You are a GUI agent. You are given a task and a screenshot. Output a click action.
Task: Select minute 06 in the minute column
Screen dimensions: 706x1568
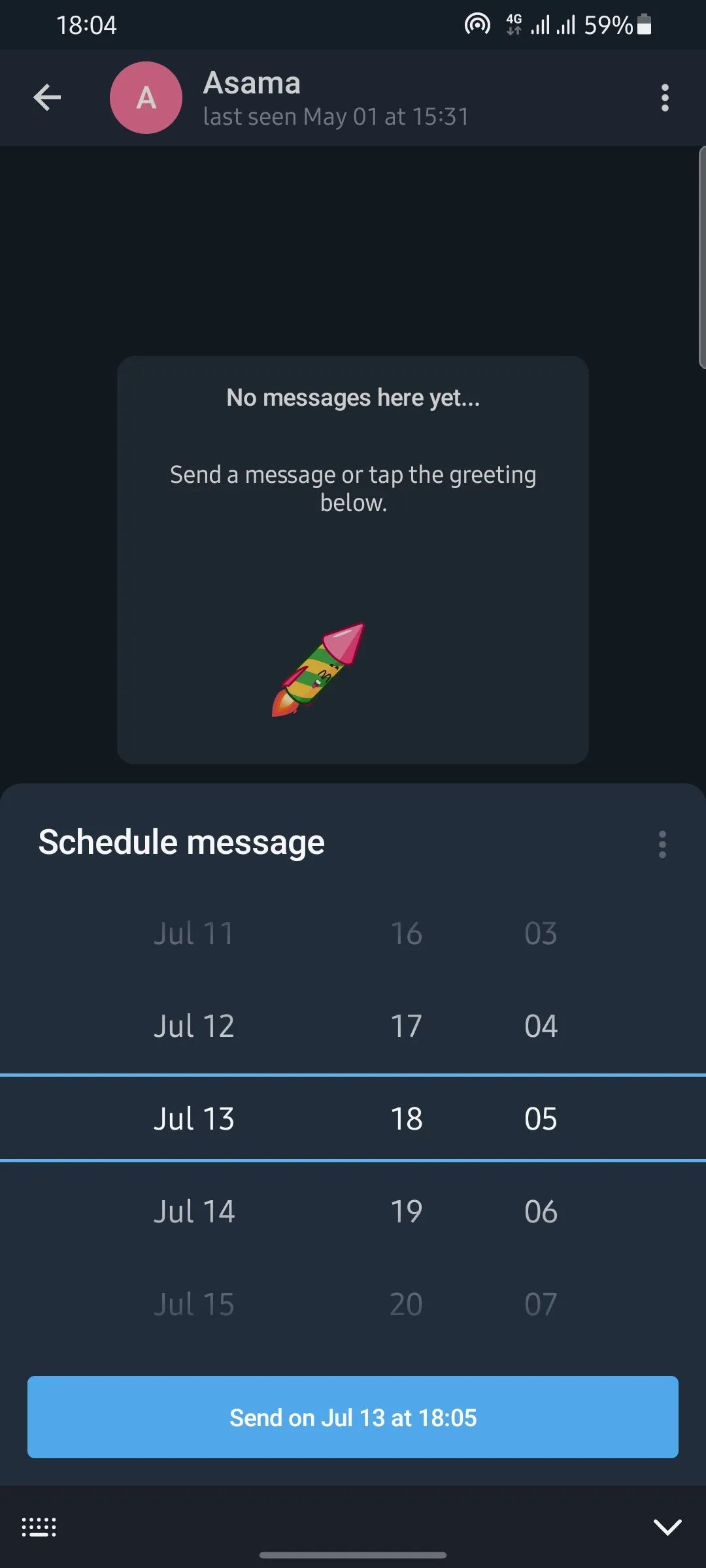click(540, 1211)
